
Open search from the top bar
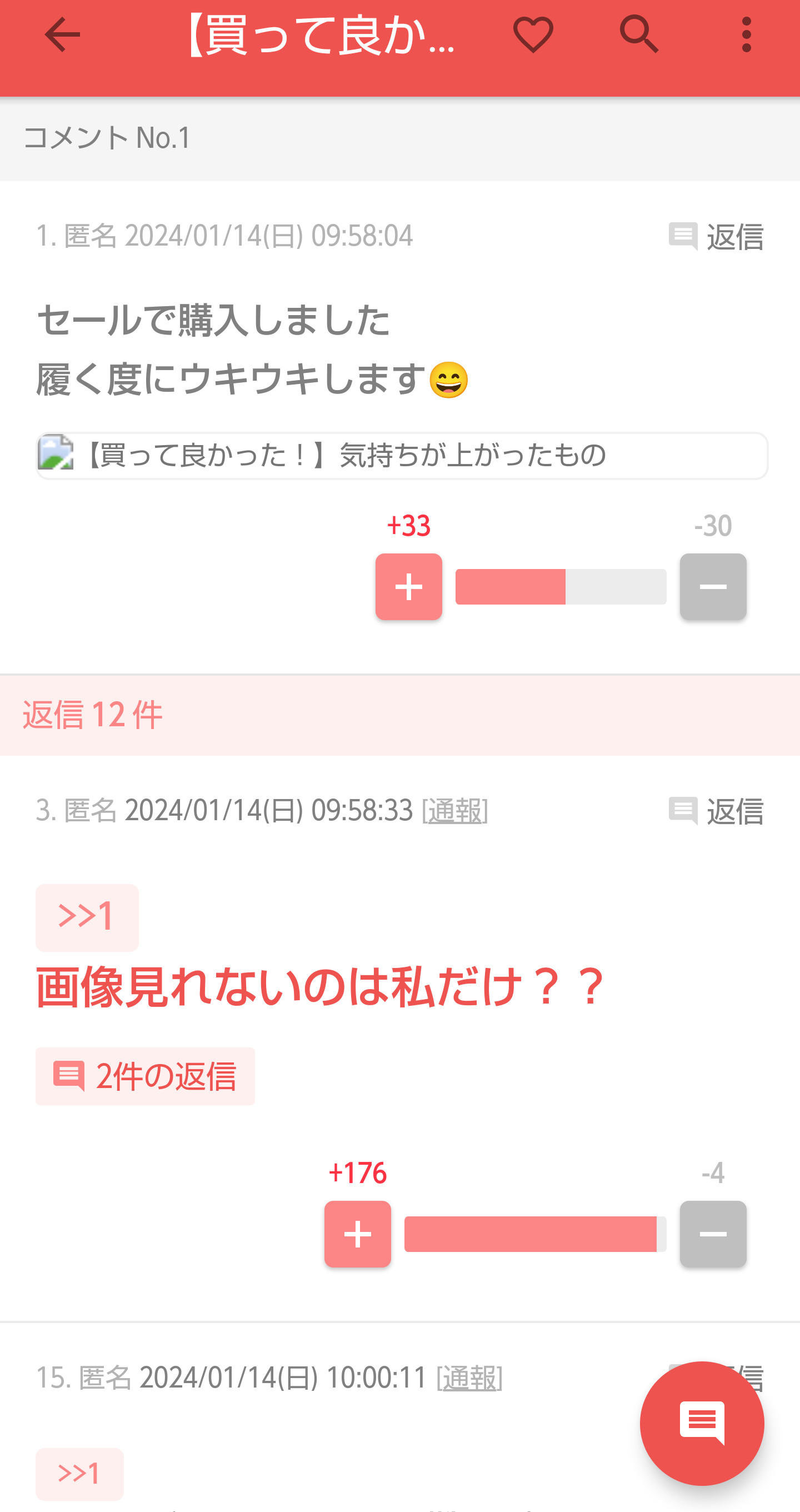638,35
